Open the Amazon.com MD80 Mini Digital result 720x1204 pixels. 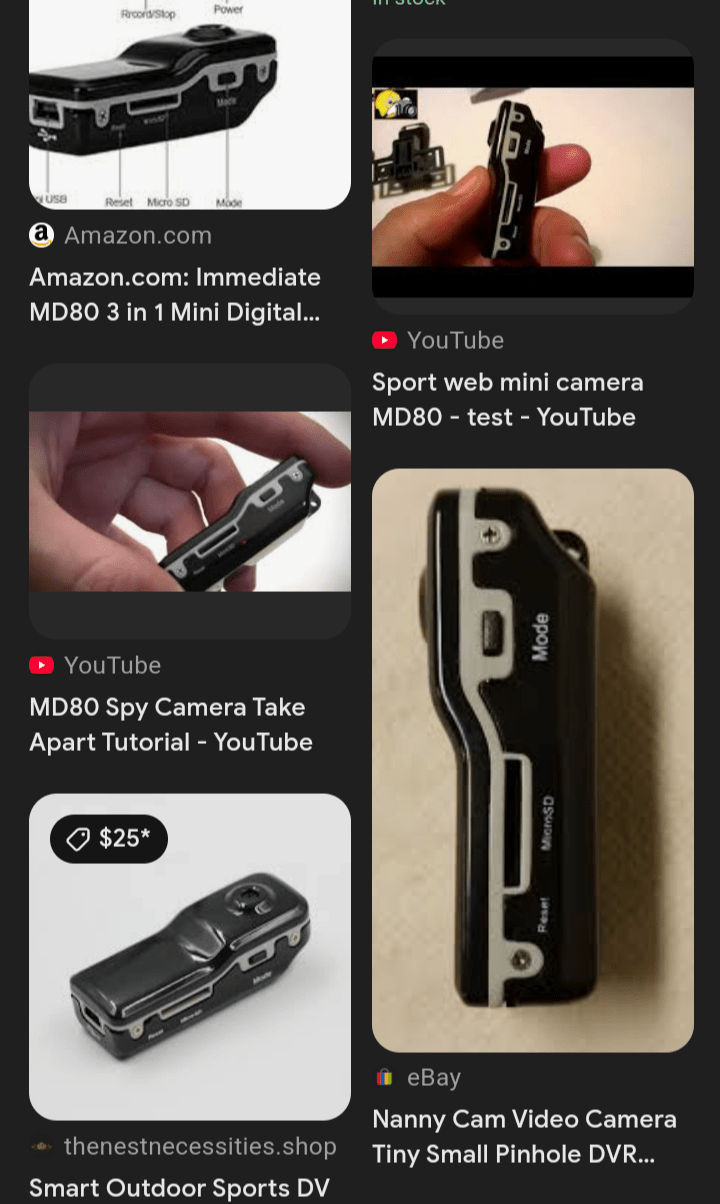tap(175, 294)
